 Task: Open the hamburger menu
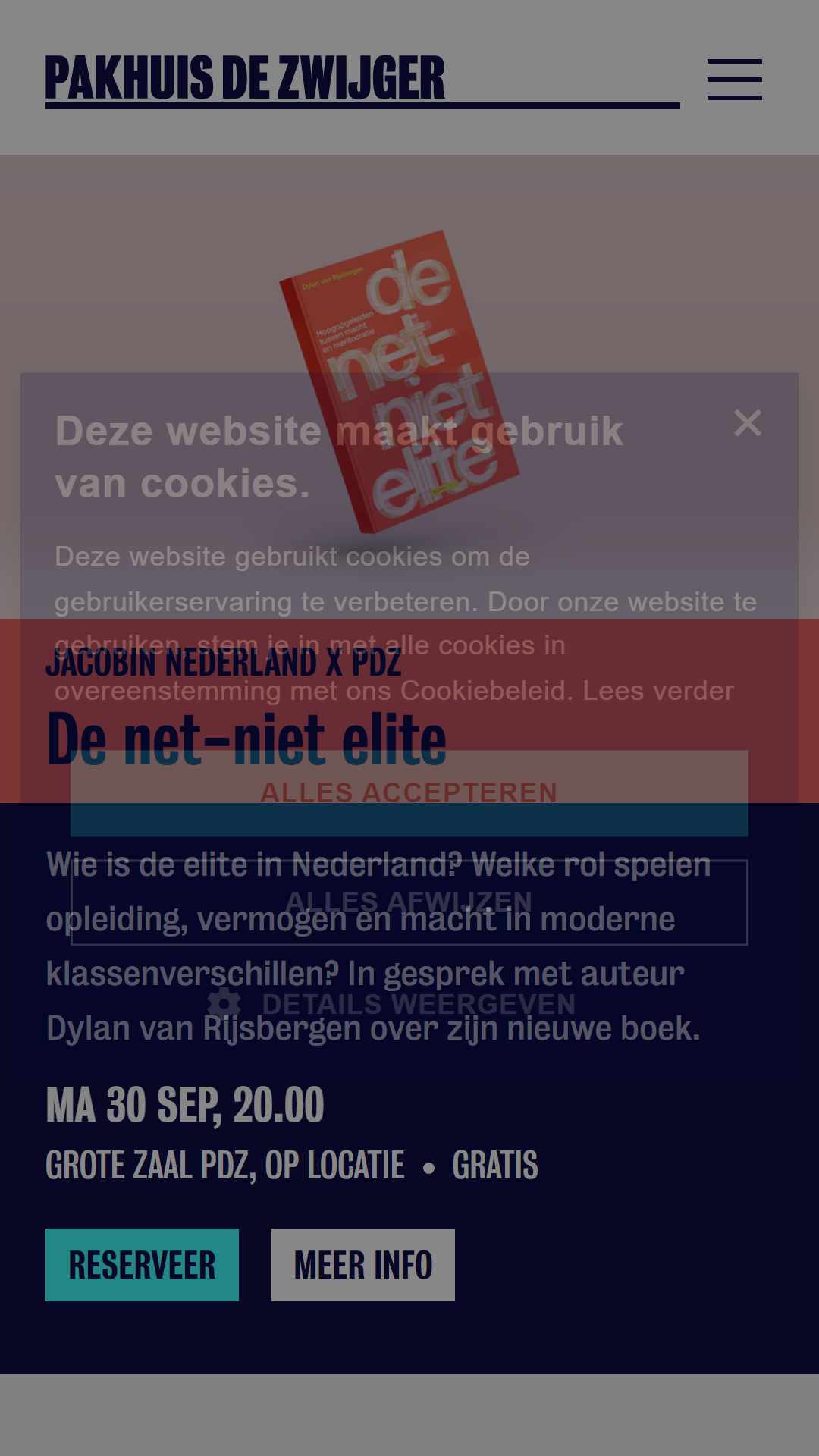(x=735, y=80)
